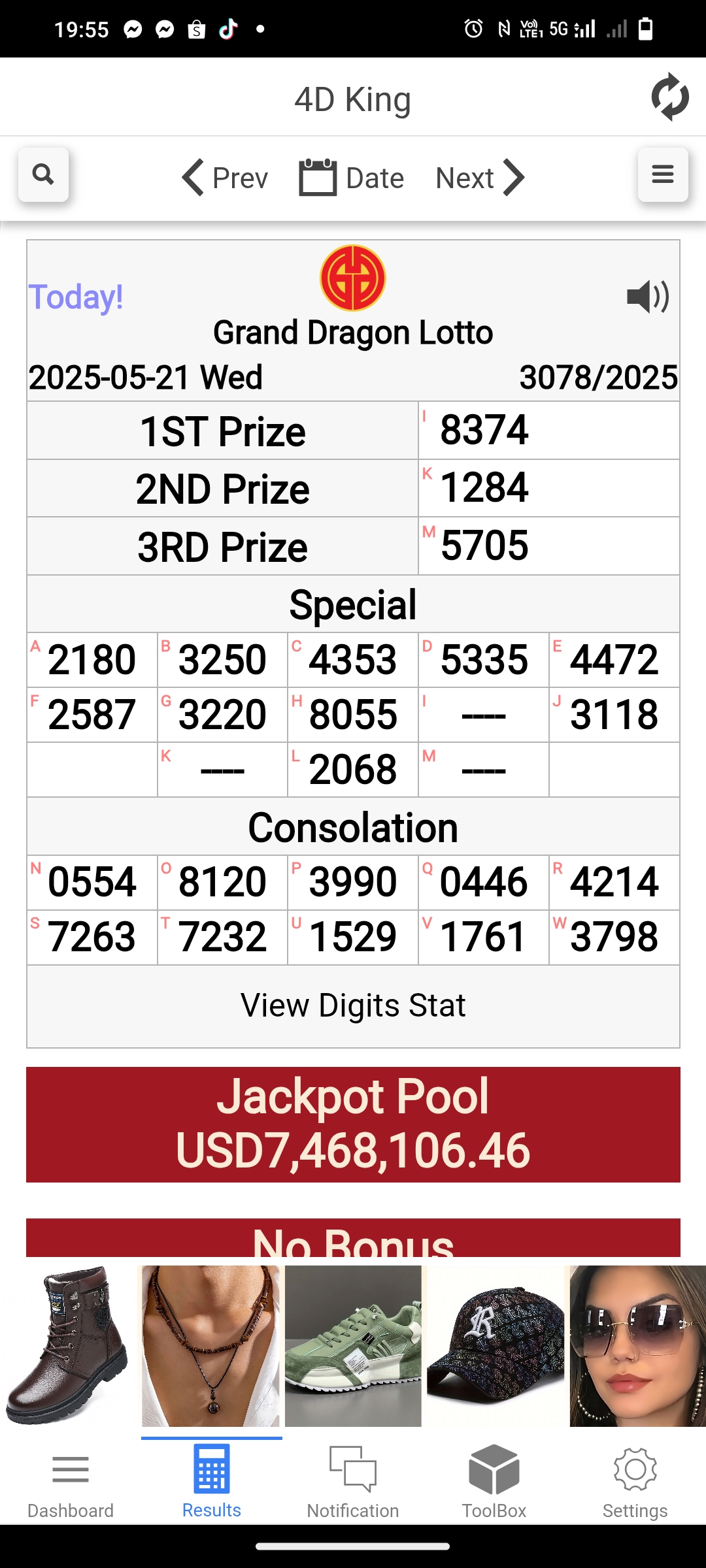The width and height of the screenshot is (706, 1568).
Task: Open View Digits Stat
Action: point(353,1005)
